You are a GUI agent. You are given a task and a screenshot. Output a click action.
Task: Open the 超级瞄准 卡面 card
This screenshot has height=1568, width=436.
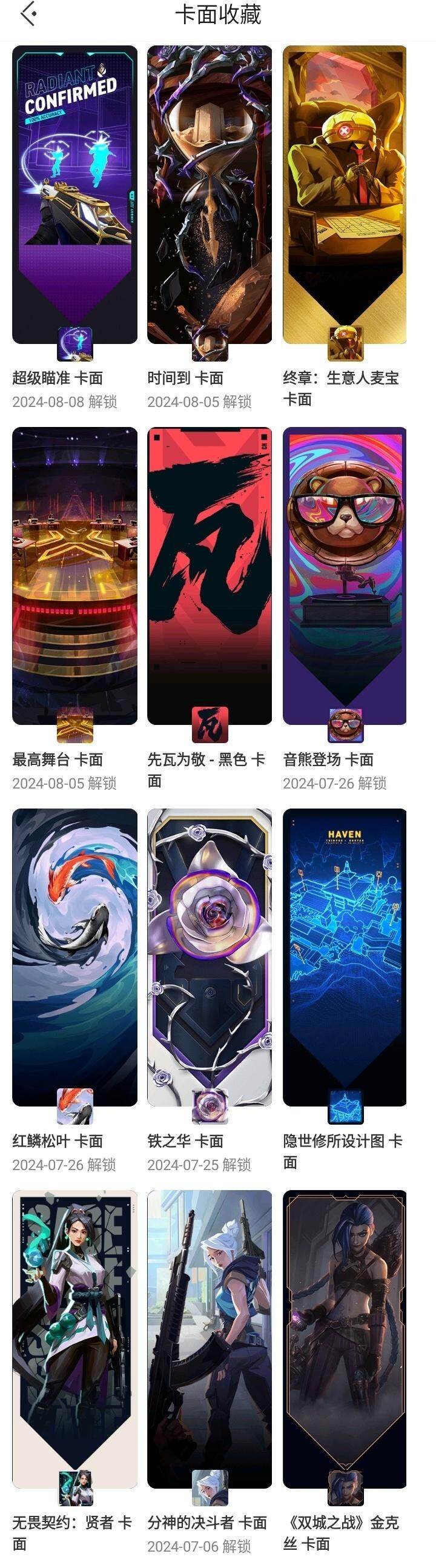coord(74,195)
